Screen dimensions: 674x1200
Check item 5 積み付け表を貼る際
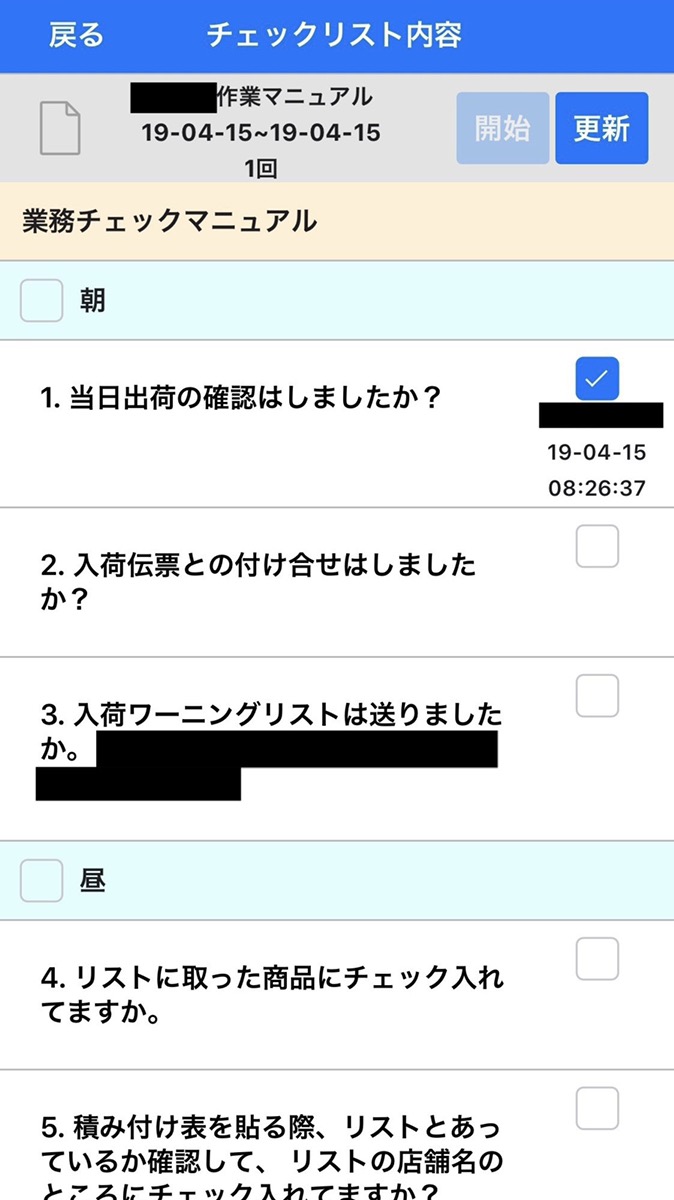coord(598,1109)
